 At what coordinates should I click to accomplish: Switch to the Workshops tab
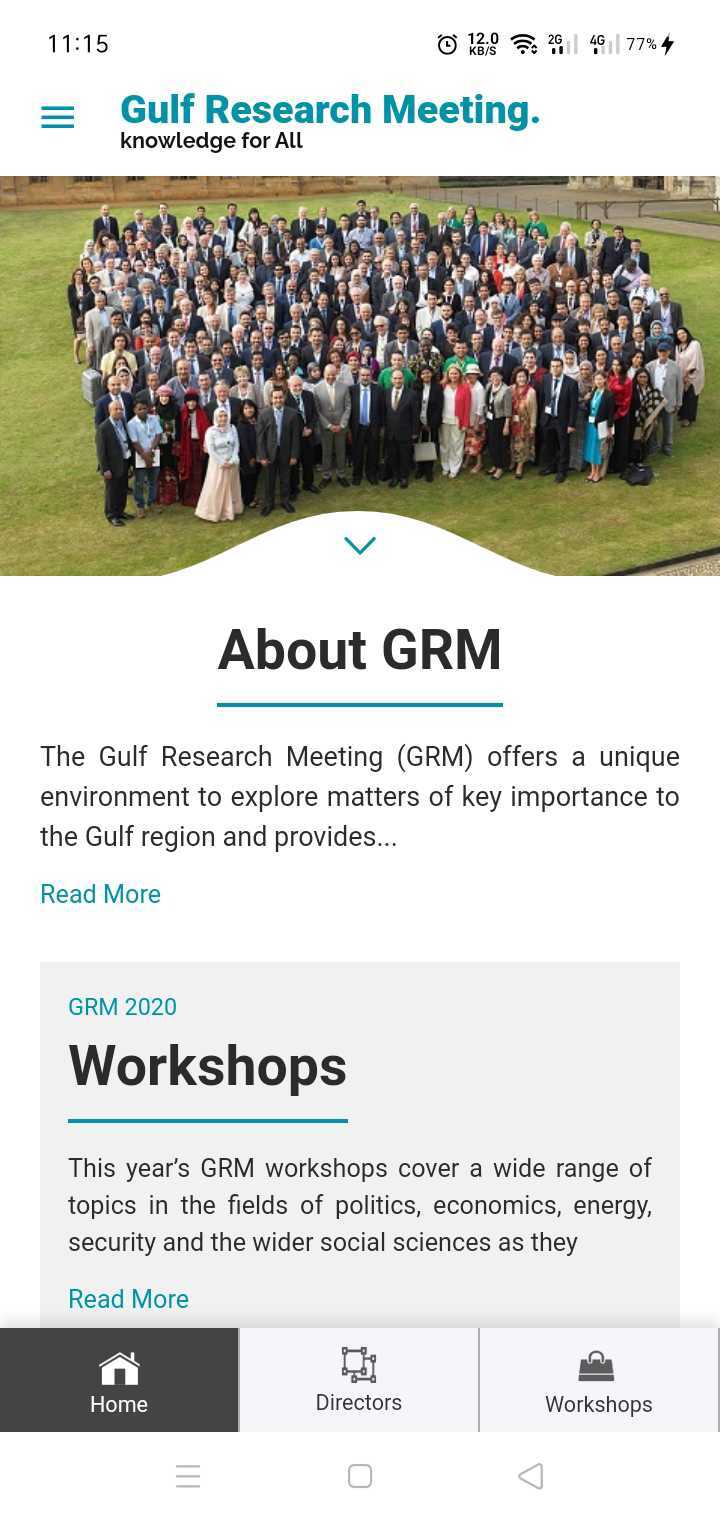[x=598, y=1380]
